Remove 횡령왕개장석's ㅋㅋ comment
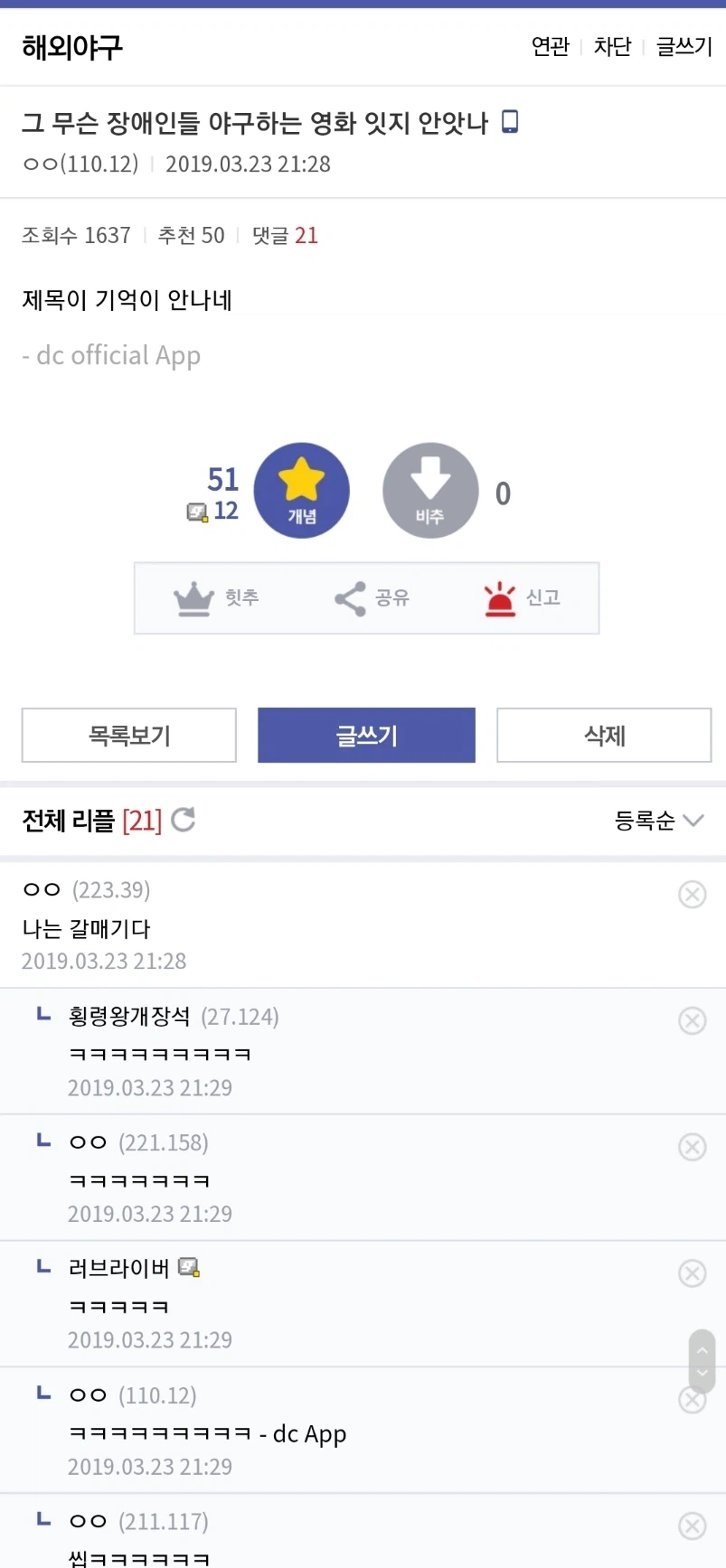Viewport: 726px width, 1568px height. click(693, 1020)
